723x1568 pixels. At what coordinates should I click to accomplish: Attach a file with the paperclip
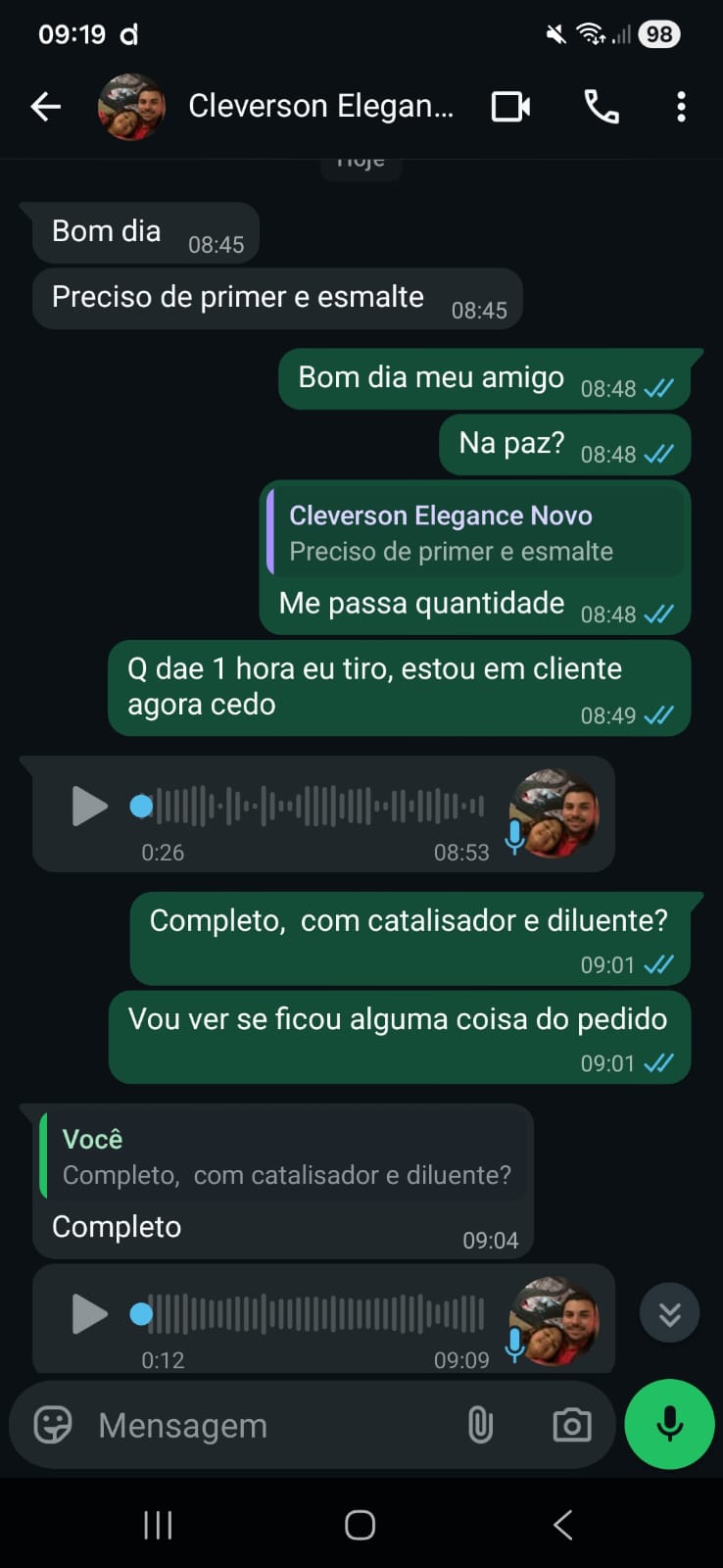(480, 1425)
